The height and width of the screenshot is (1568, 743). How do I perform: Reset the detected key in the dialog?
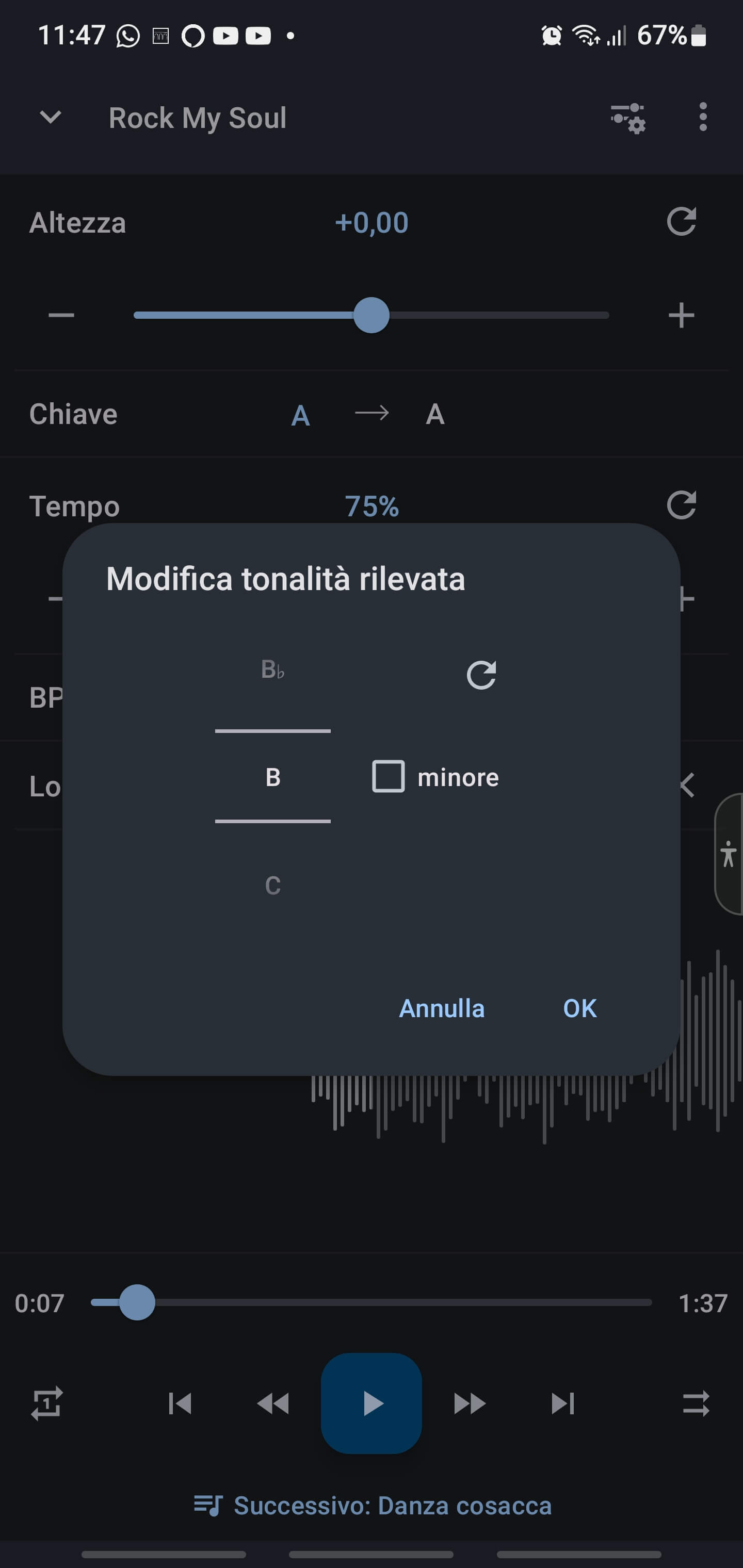[x=481, y=675]
